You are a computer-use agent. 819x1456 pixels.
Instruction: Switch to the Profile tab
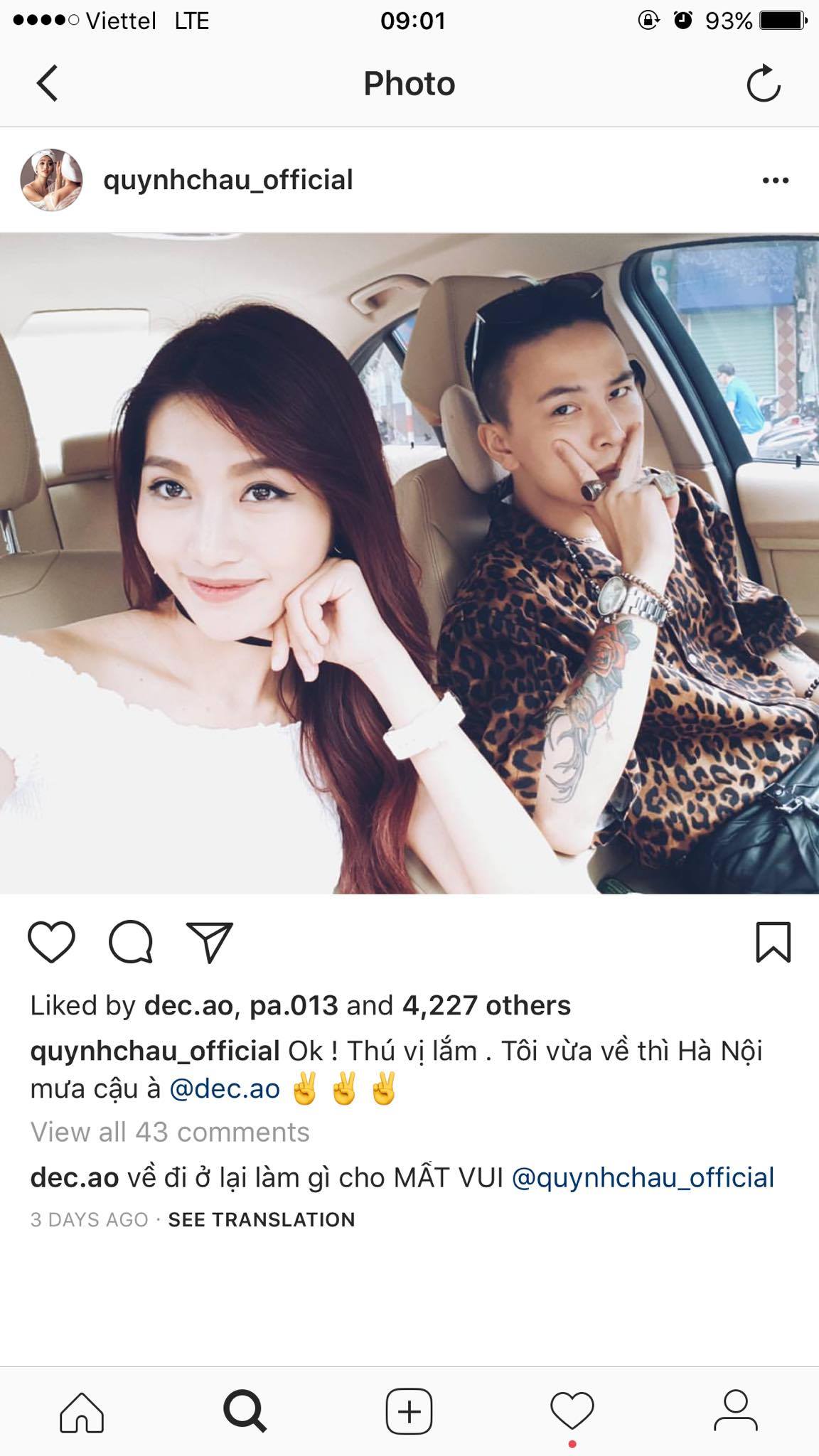736,1410
